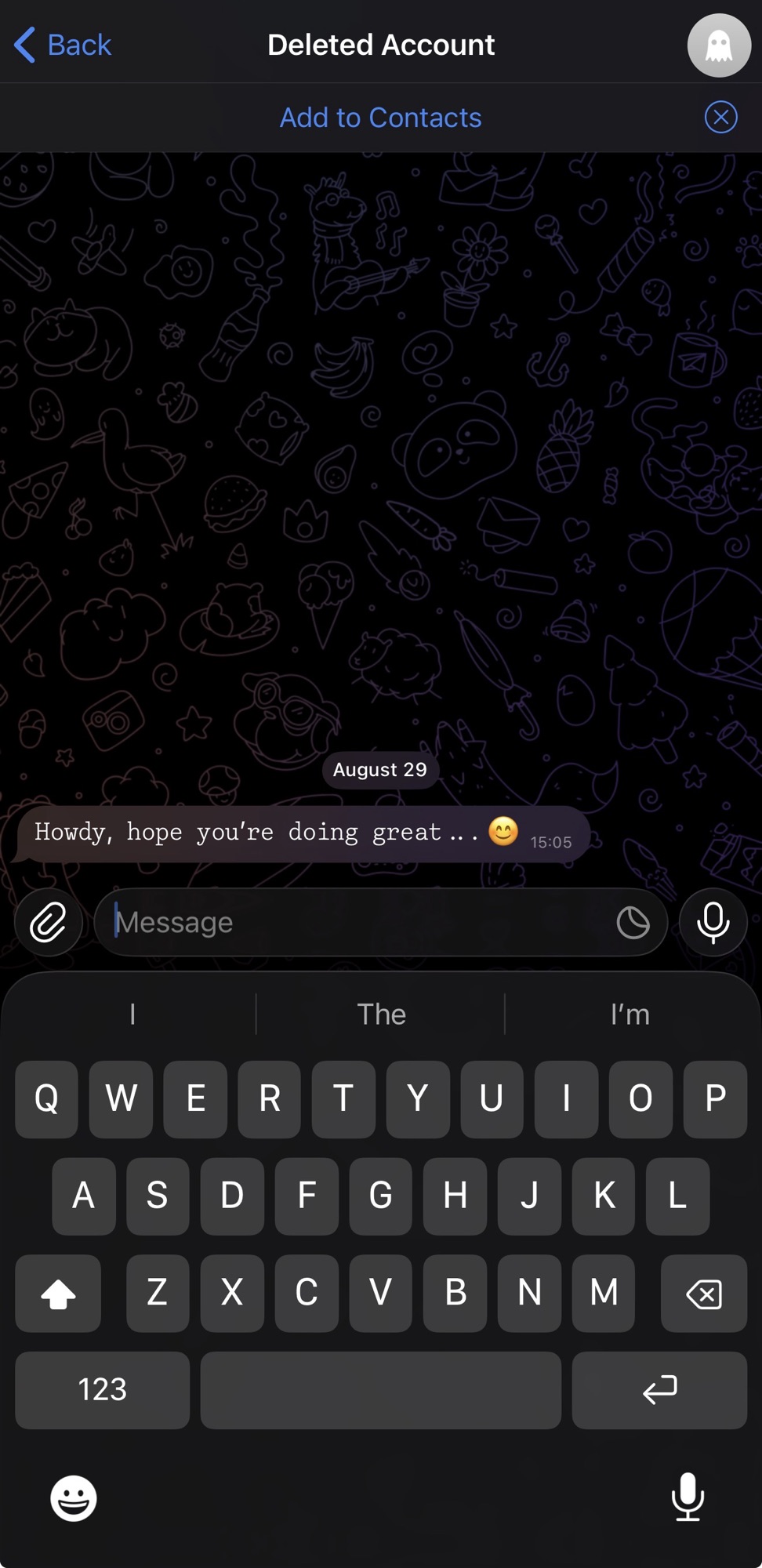762x1568 pixels.
Task: Tap Add to Contacts
Action: (381, 117)
